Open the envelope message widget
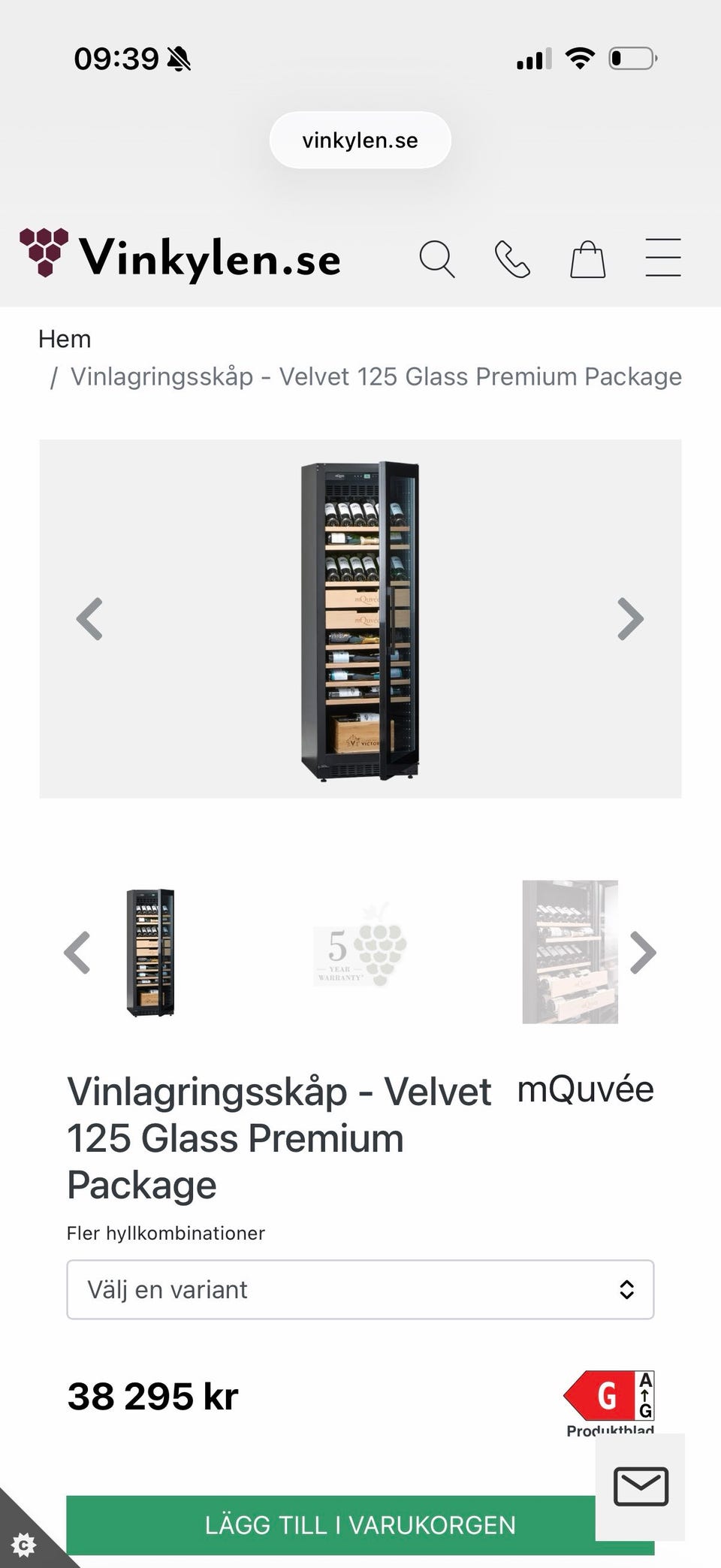This screenshot has width=721, height=1568. (641, 1486)
